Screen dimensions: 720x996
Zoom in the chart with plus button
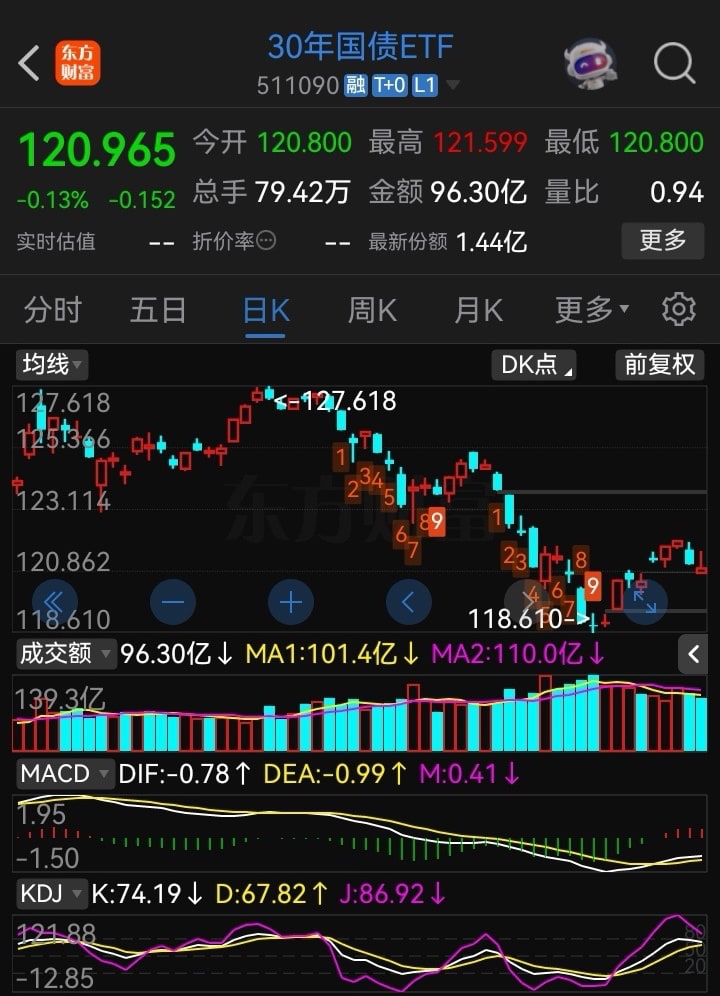tap(291, 602)
